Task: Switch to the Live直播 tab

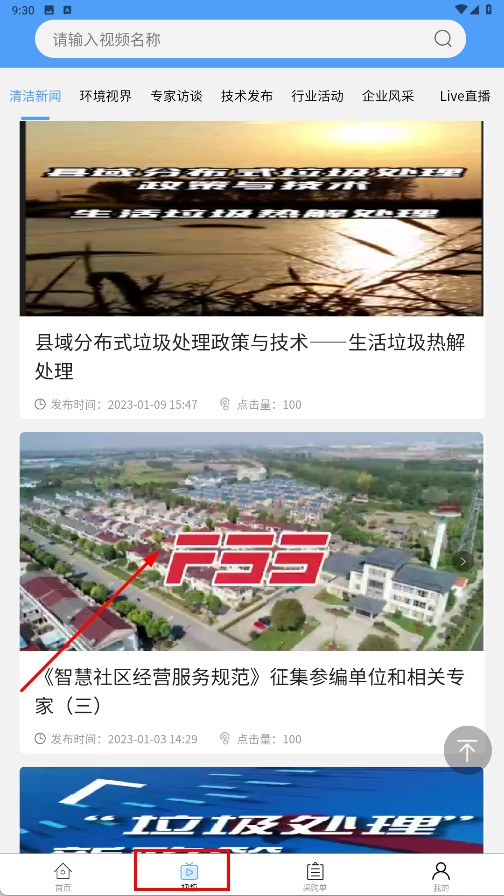Action: pyautogui.click(x=465, y=96)
